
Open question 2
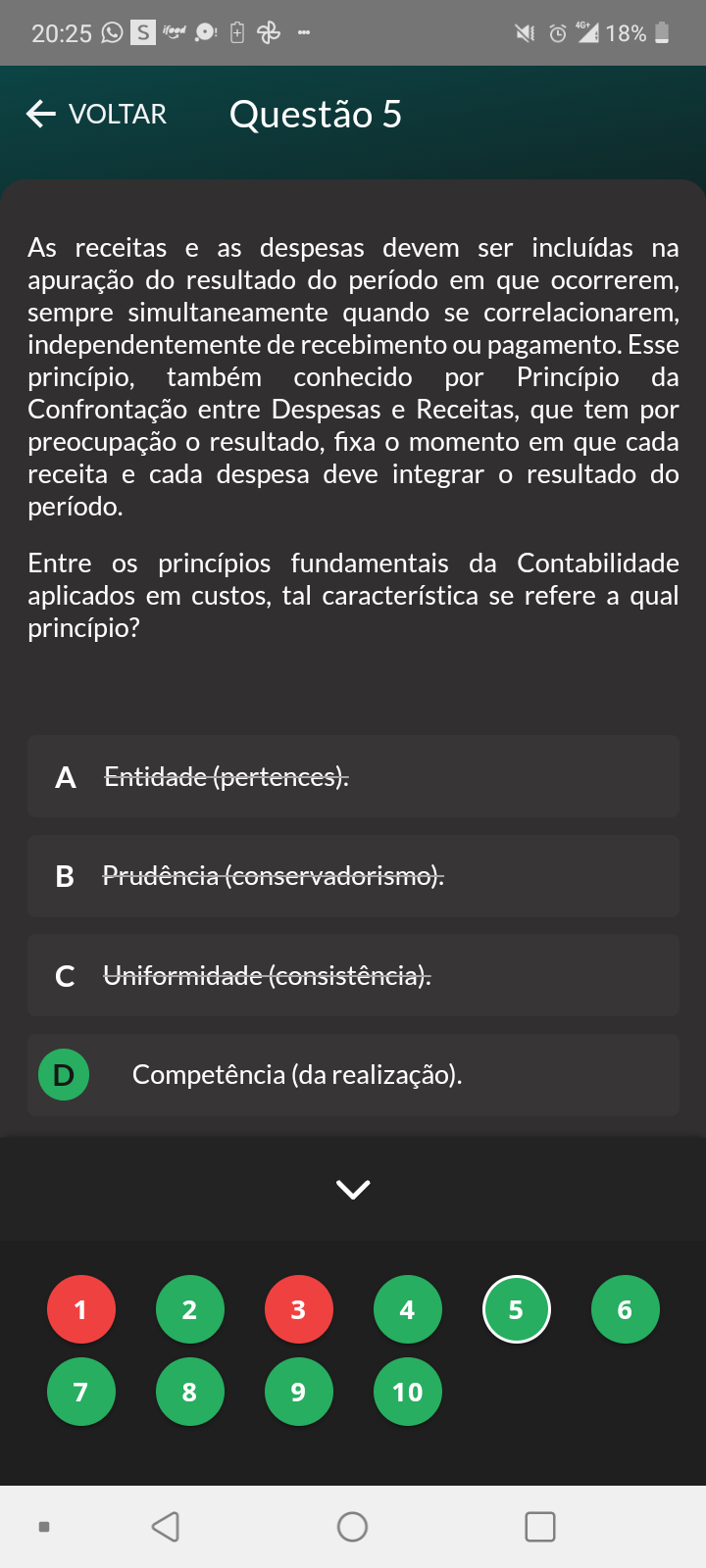(190, 1309)
